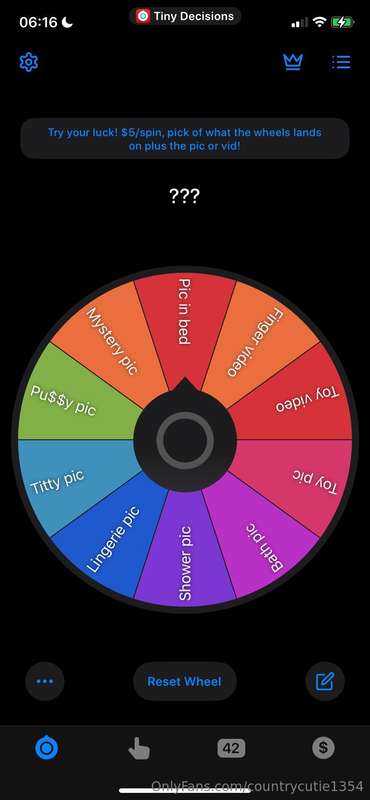370x800 pixels.
Task: Switch to the dollar coin tab
Action: pos(324,748)
